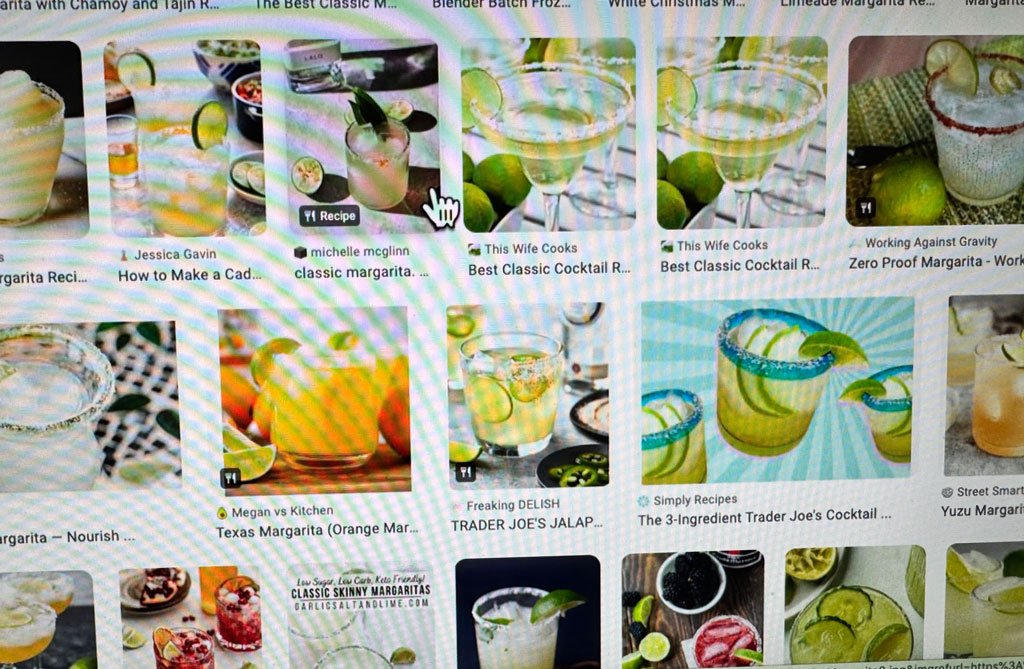The image size is (1024, 669).
Task: Visit the 'Texas Margarita (Orange Mar...' title link
Action: click(317, 529)
